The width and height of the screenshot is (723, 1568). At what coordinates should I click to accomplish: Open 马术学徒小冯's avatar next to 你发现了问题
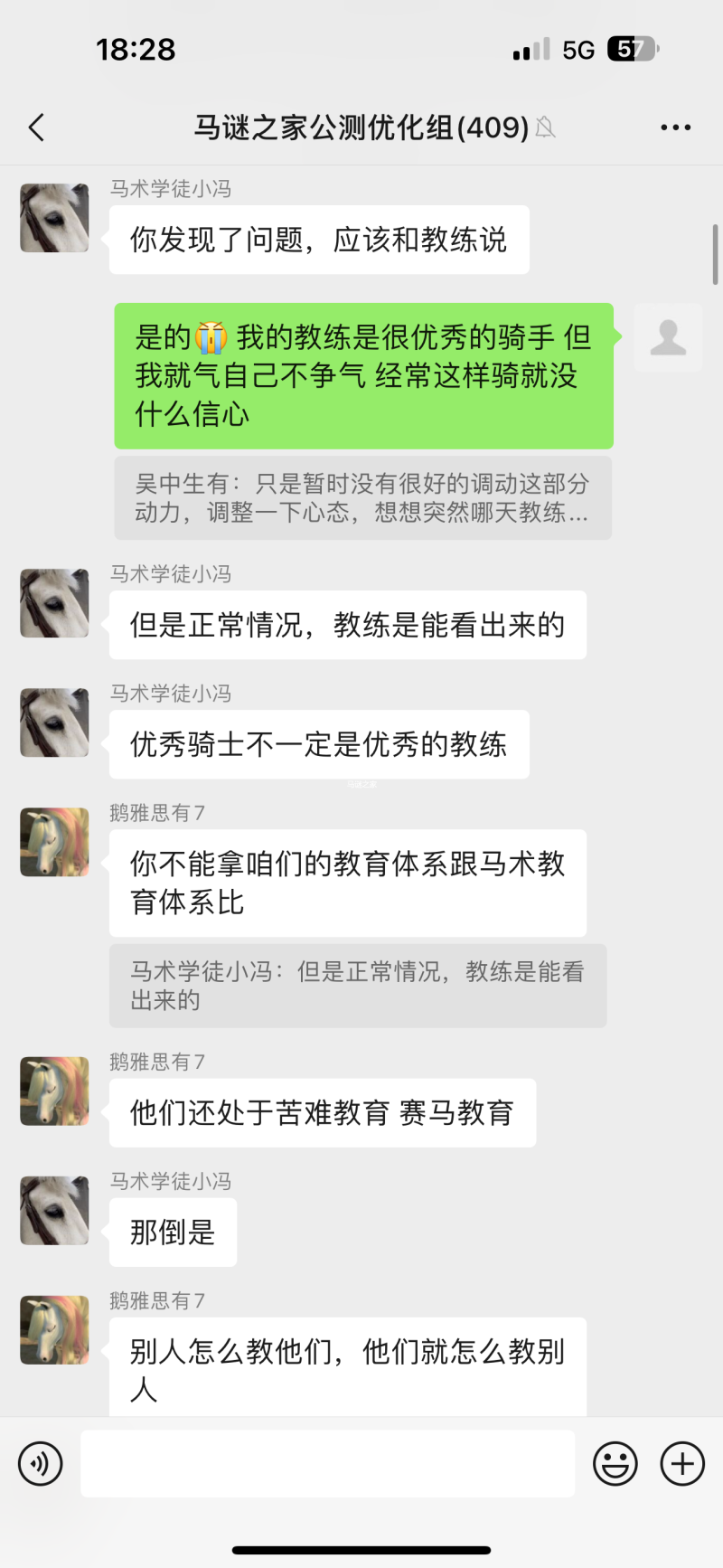pyautogui.click(x=54, y=218)
